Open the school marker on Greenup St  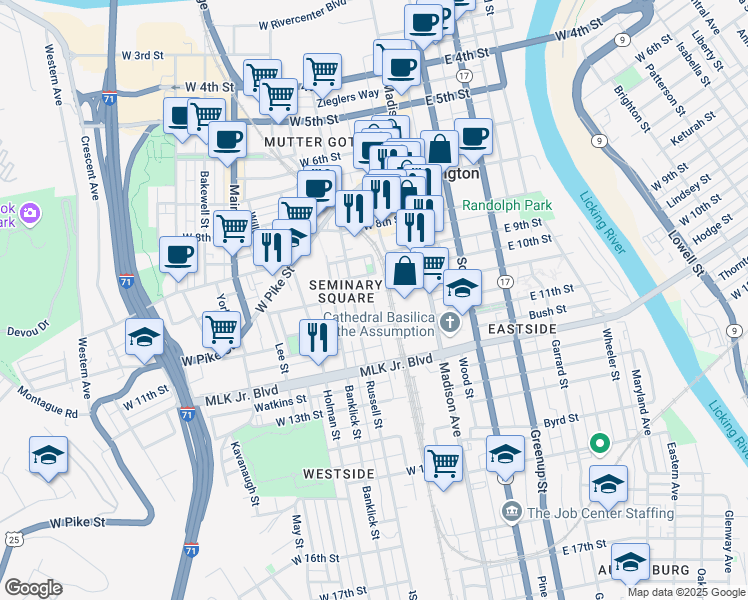pyautogui.click(x=505, y=453)
